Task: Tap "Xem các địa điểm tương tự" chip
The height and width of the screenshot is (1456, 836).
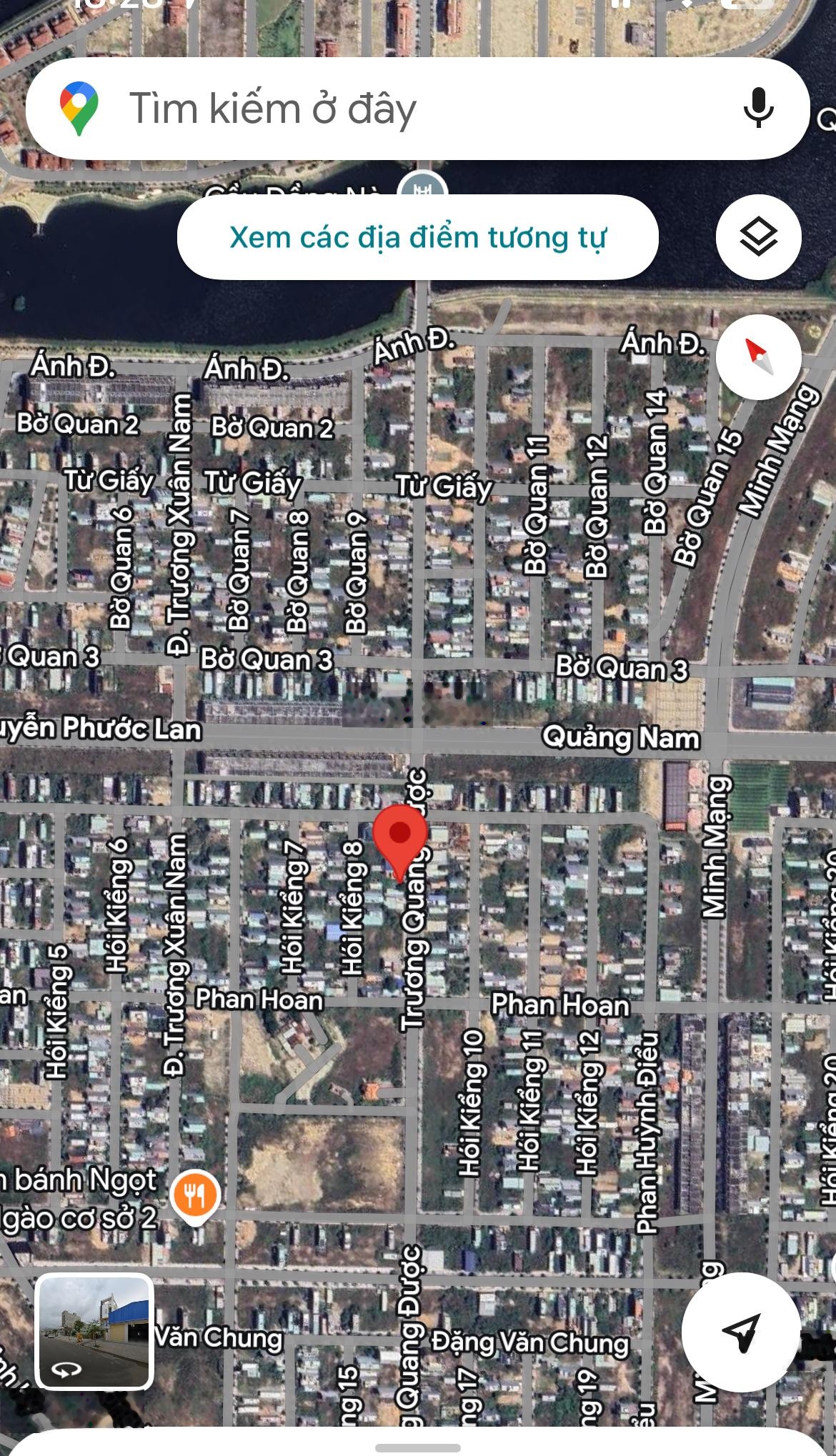Action: [417, 237]
